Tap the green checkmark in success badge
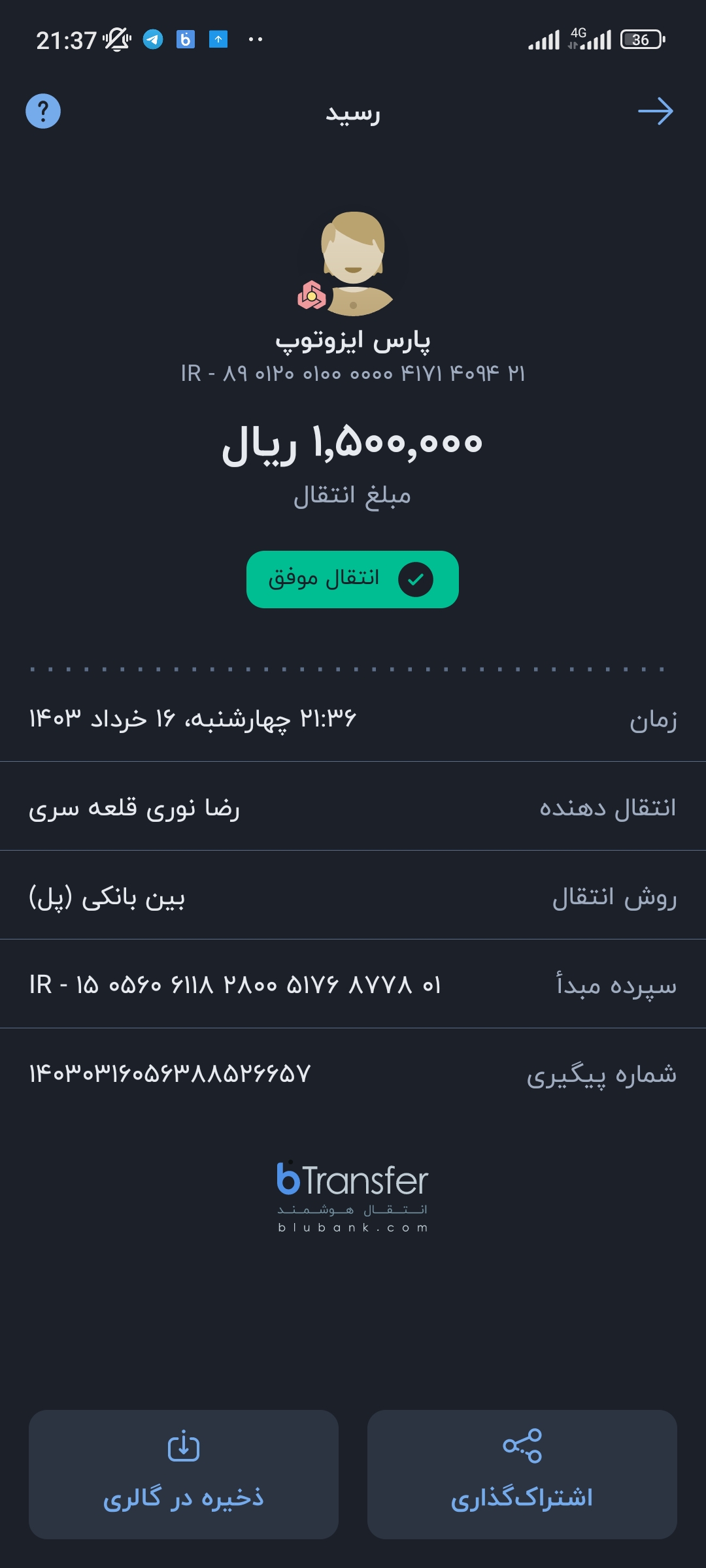706x1568 pixels. [416, 579]
